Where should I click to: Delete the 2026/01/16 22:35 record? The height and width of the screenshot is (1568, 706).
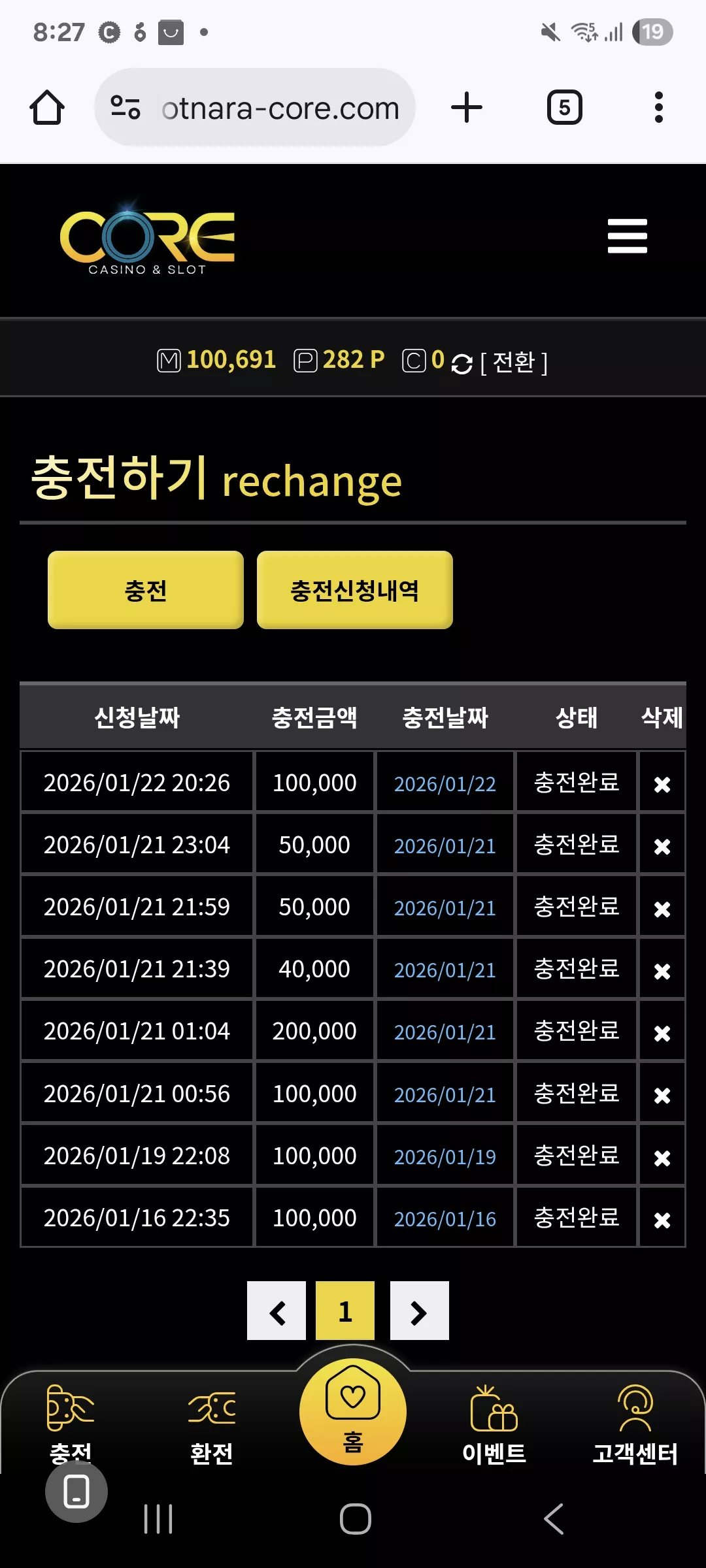(x=662, y=1220)
